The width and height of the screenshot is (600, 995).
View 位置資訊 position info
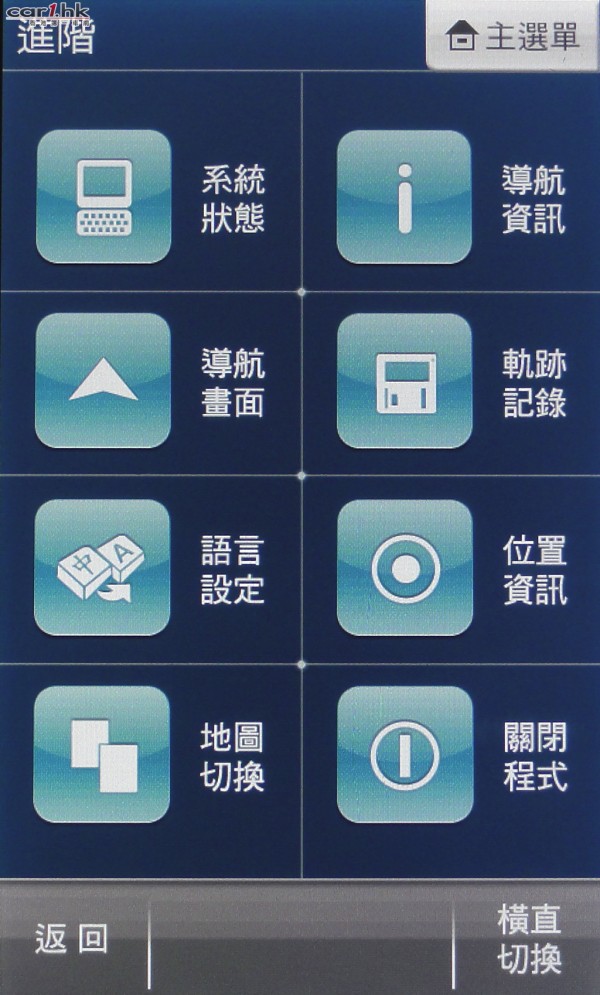coord(404,568)
